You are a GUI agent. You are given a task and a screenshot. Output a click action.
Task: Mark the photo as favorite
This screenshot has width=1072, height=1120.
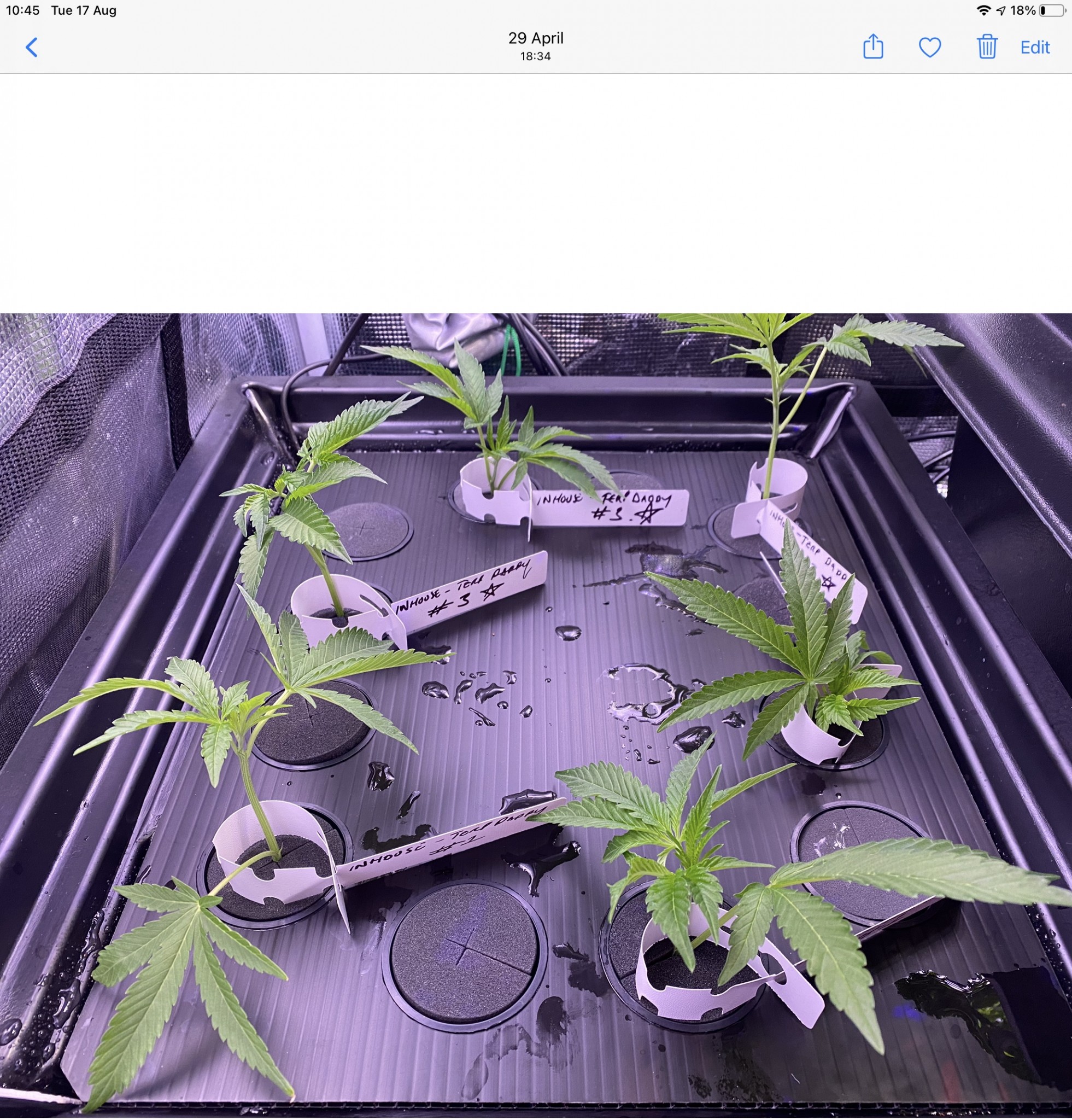tap(930, 48)
